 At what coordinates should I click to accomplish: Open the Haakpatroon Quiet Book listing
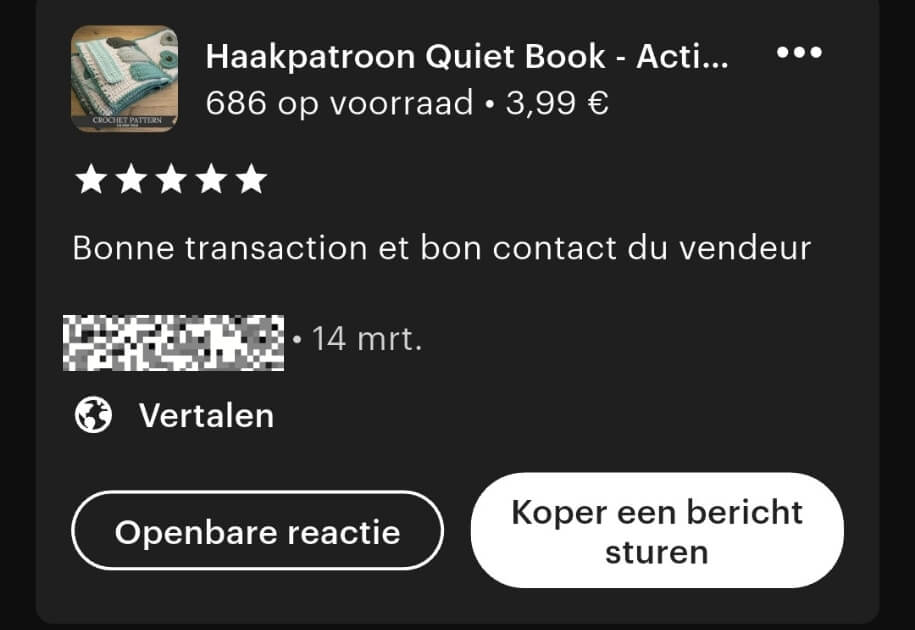pyautogui.click(x=466, y=57)
